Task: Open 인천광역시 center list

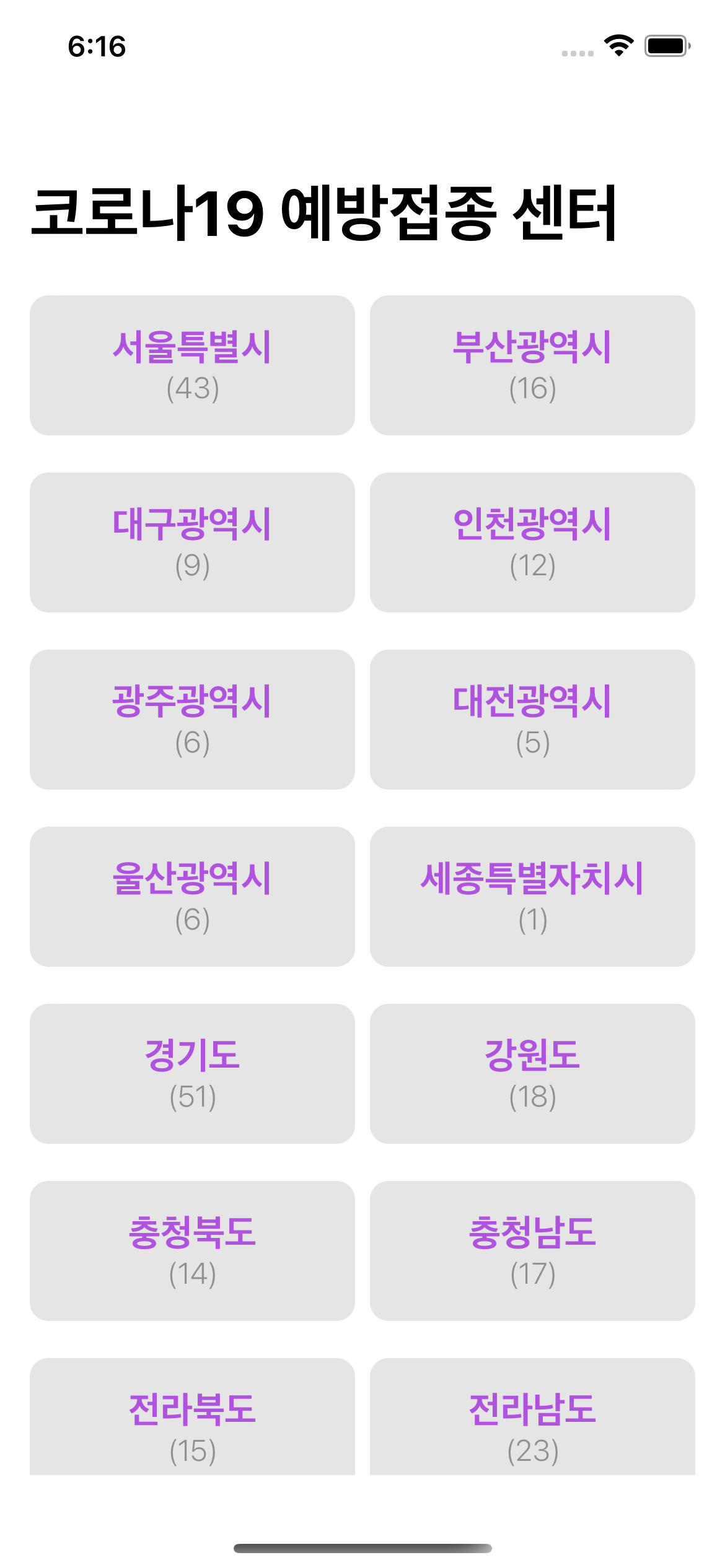Action: pyautogui.click(x=532, y=542)
